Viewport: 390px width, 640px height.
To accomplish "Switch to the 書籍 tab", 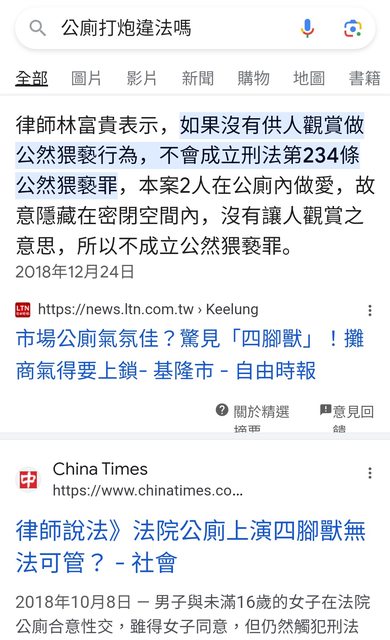I will (x=365, y=78).
